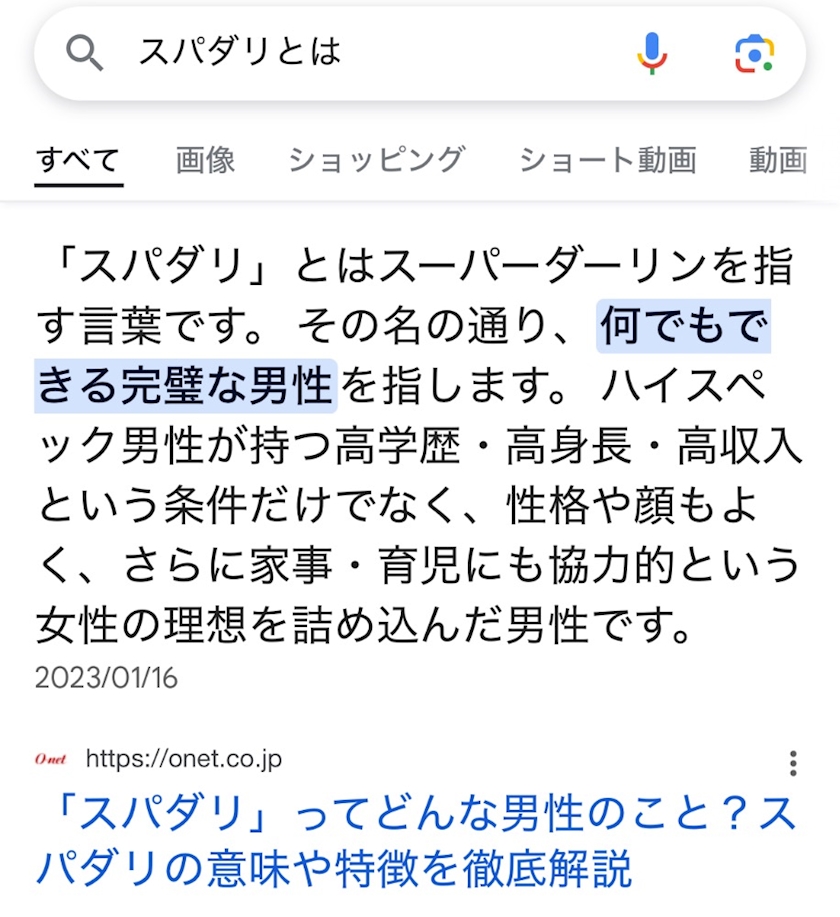Switch to the 画像 tab
840x917 pixels.
(205, 160)
